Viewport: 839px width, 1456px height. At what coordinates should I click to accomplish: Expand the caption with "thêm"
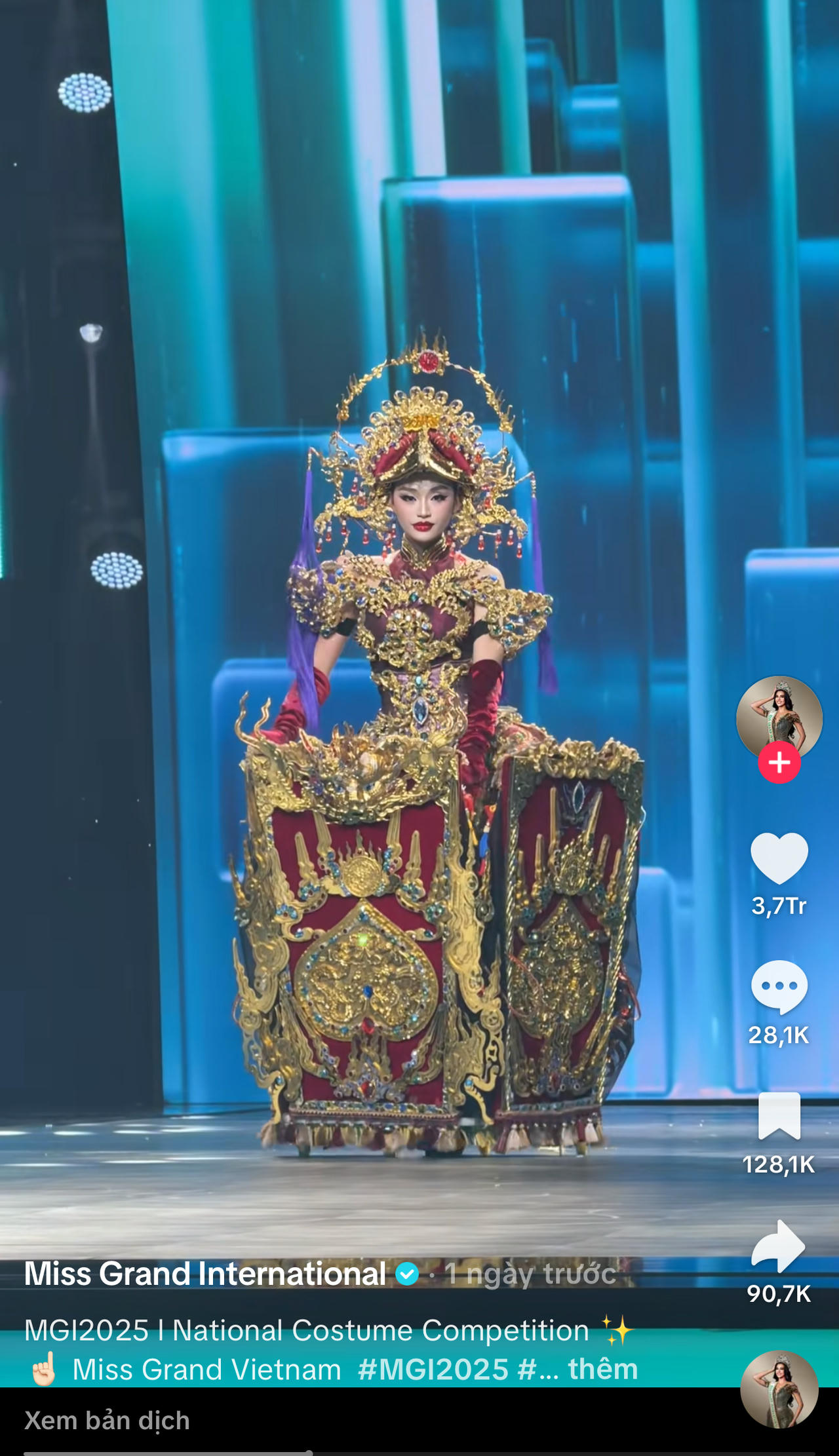click(x=602, y=1370)
